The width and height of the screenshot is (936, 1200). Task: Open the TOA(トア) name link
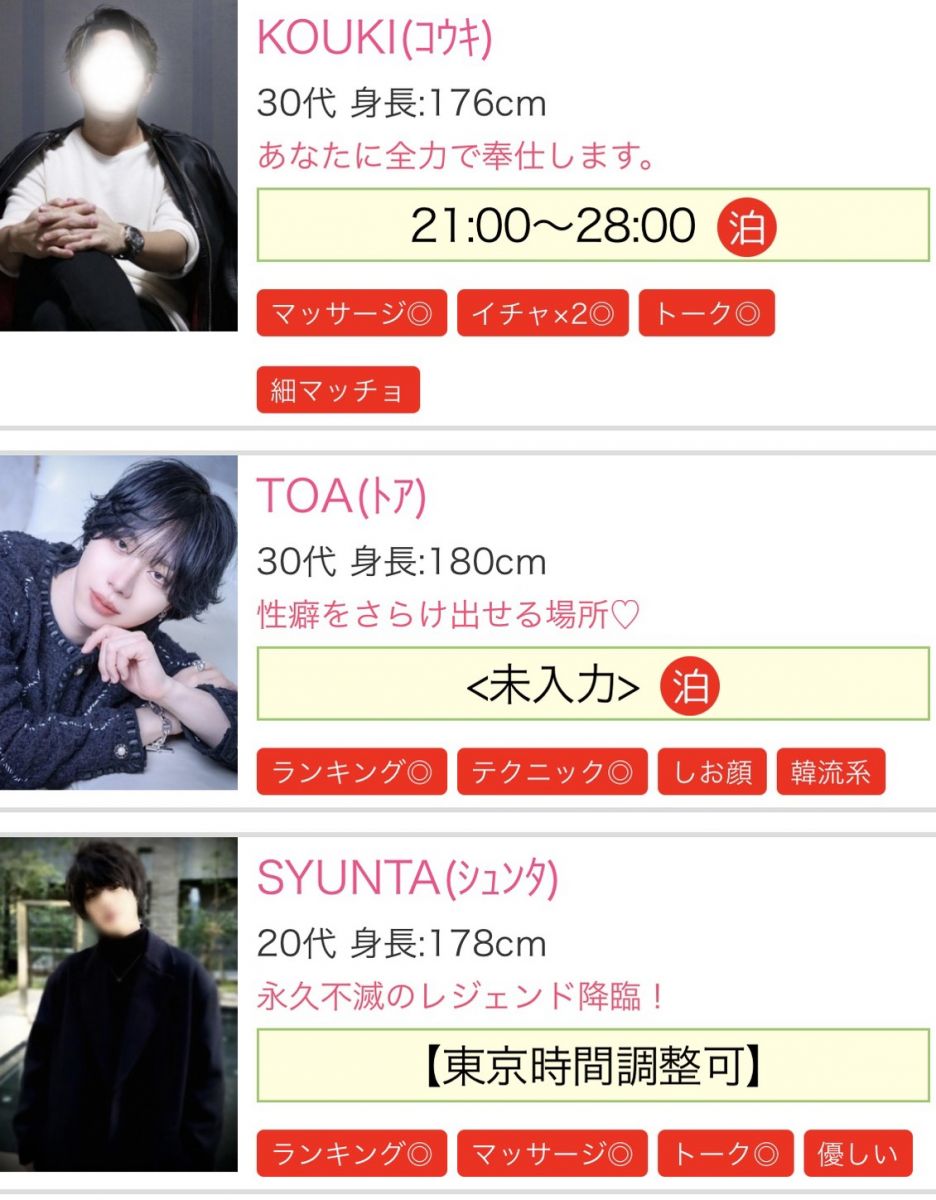coord(341,497)
